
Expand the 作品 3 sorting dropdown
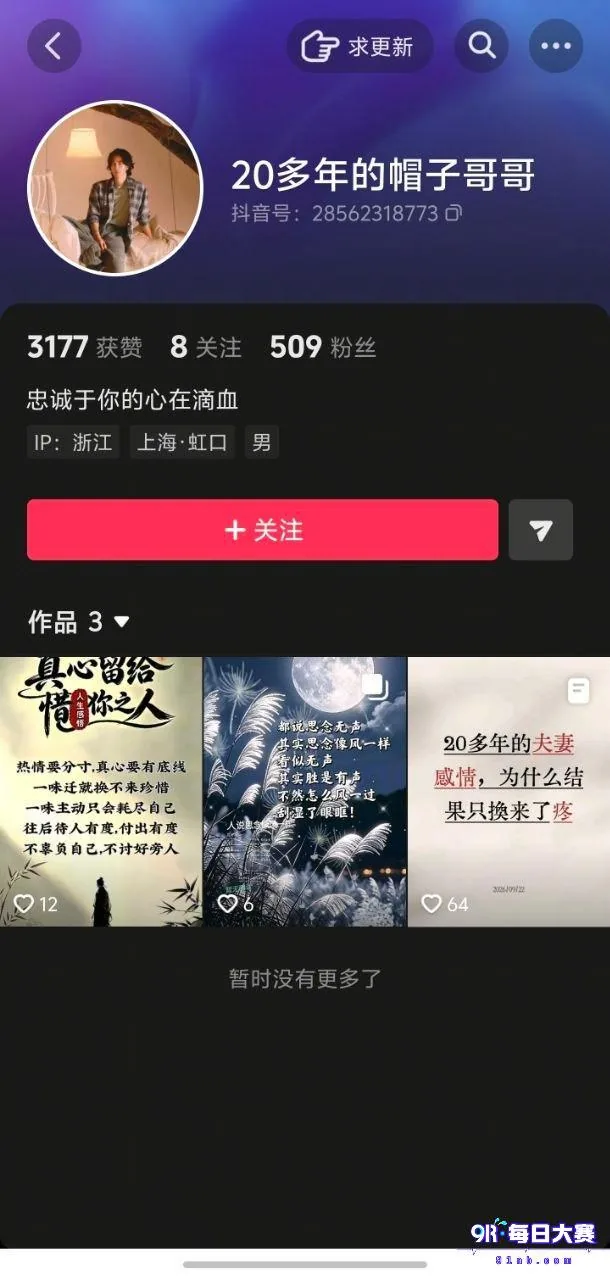79,622
